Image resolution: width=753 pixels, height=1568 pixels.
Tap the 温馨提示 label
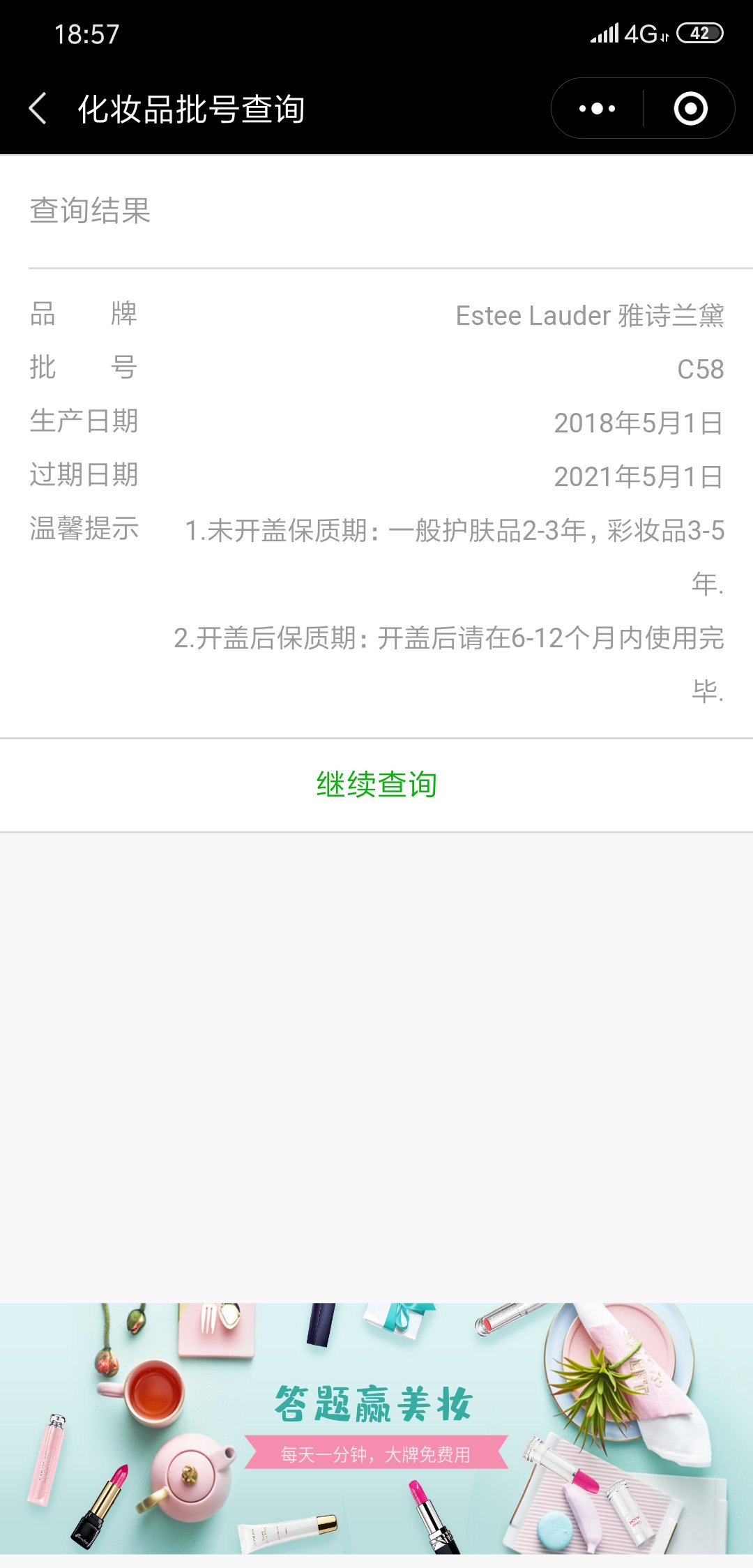pyautogui.click(x=84, y=530)
